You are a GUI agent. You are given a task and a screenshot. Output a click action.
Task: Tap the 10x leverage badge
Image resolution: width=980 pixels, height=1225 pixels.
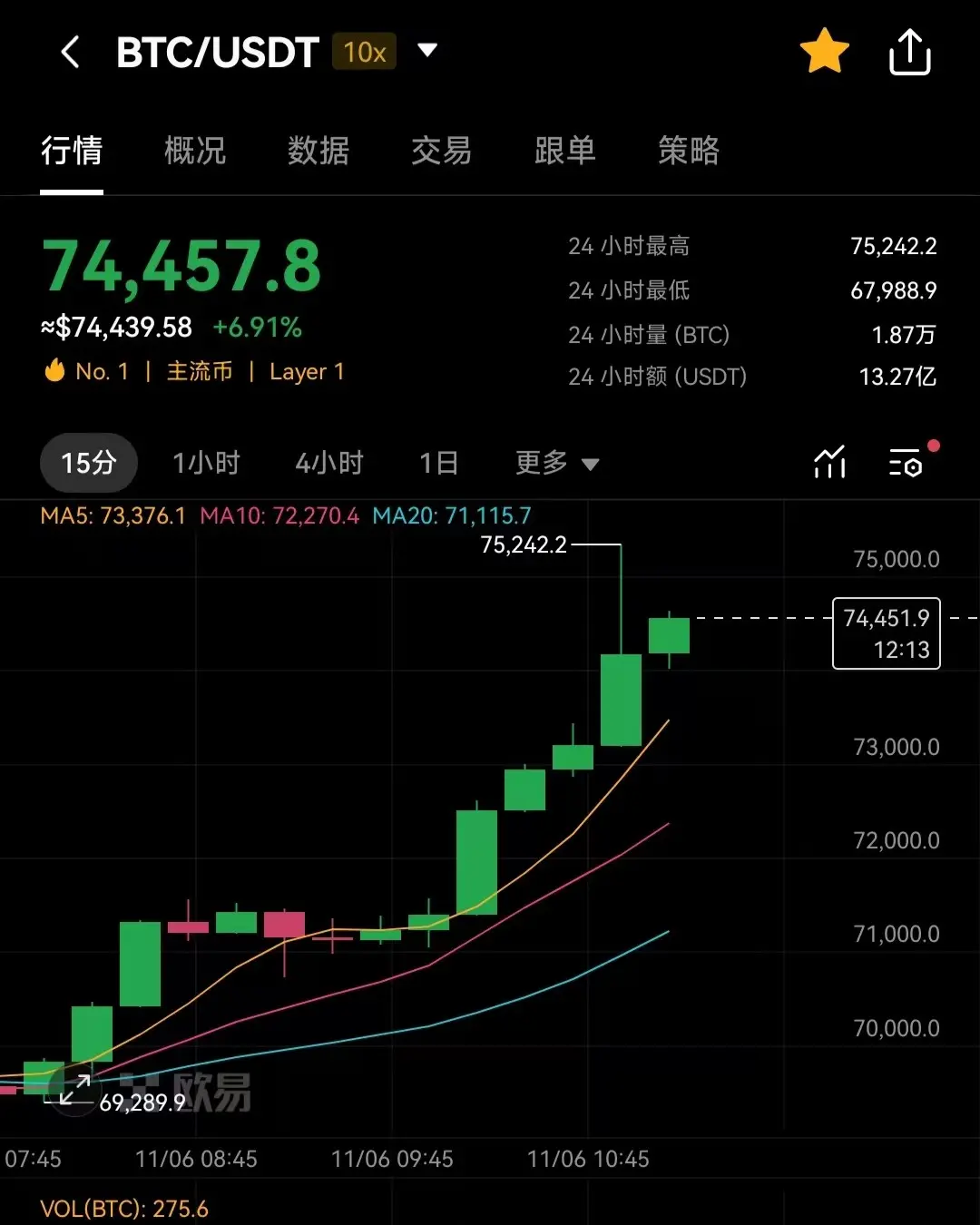[x=363, y=52]
